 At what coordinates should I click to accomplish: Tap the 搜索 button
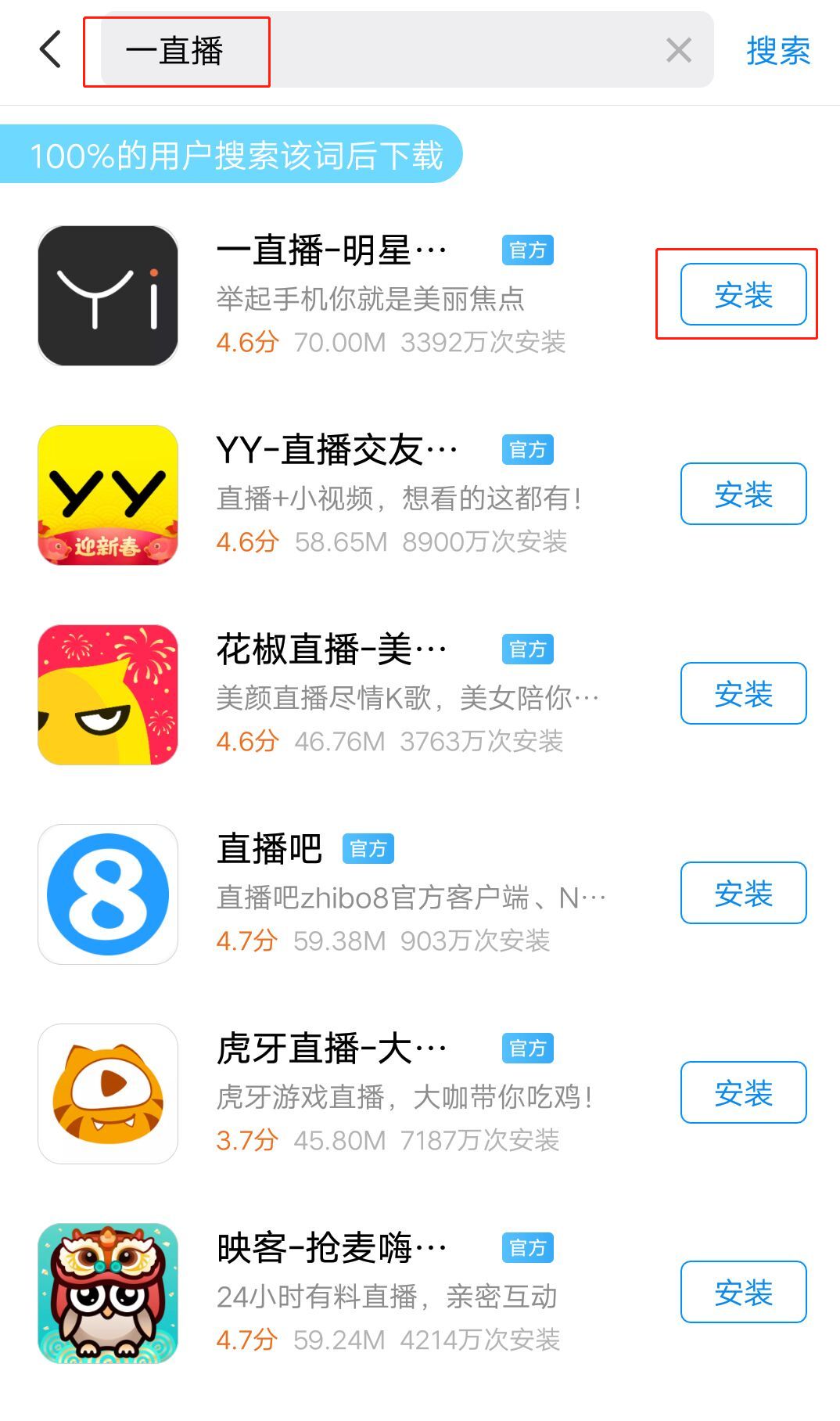coord(777,51)
